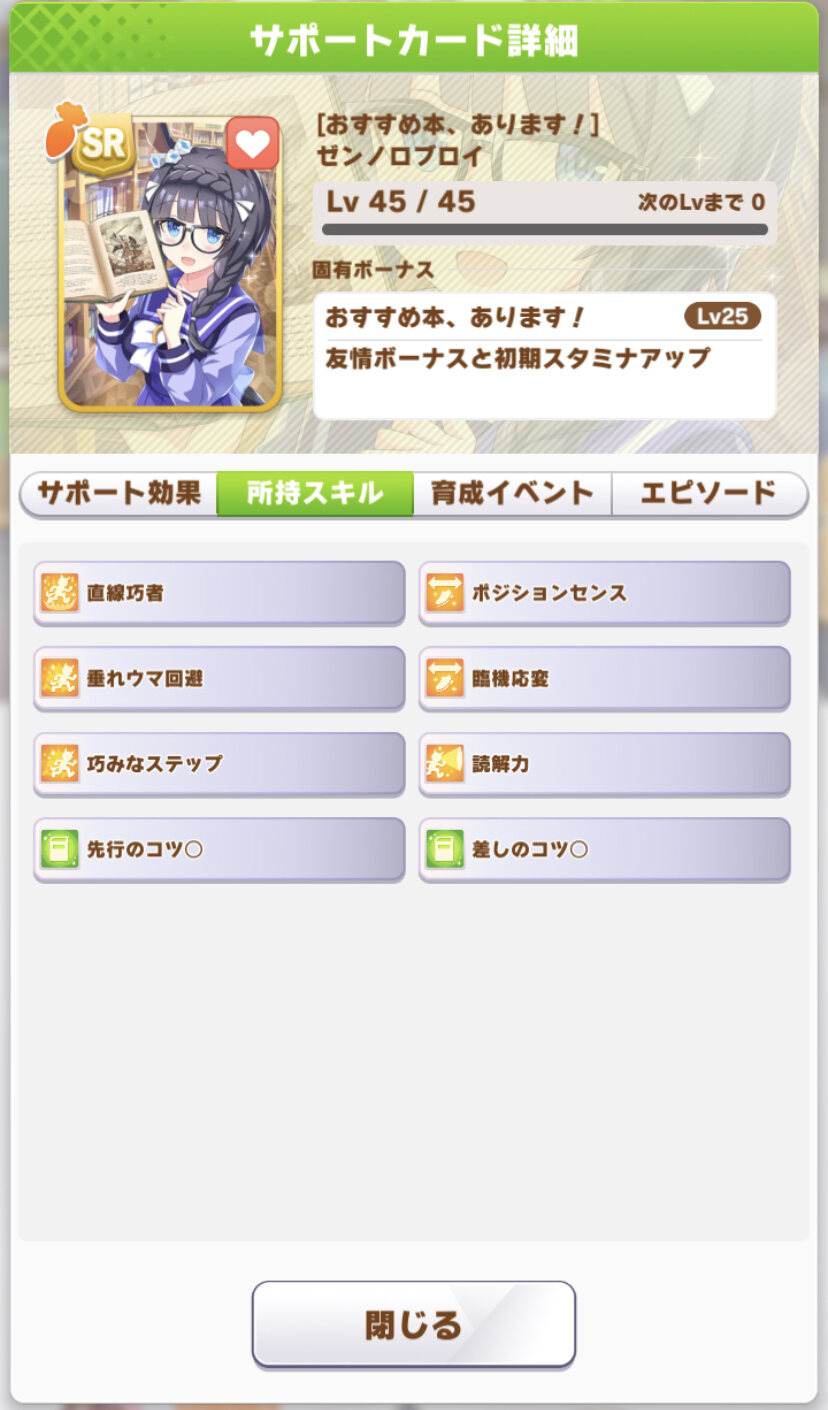Image resolution: width=828 pixels, height=1410 pixels.
Task: Open skill details for 直線巧者
Action: pos(219,594)
